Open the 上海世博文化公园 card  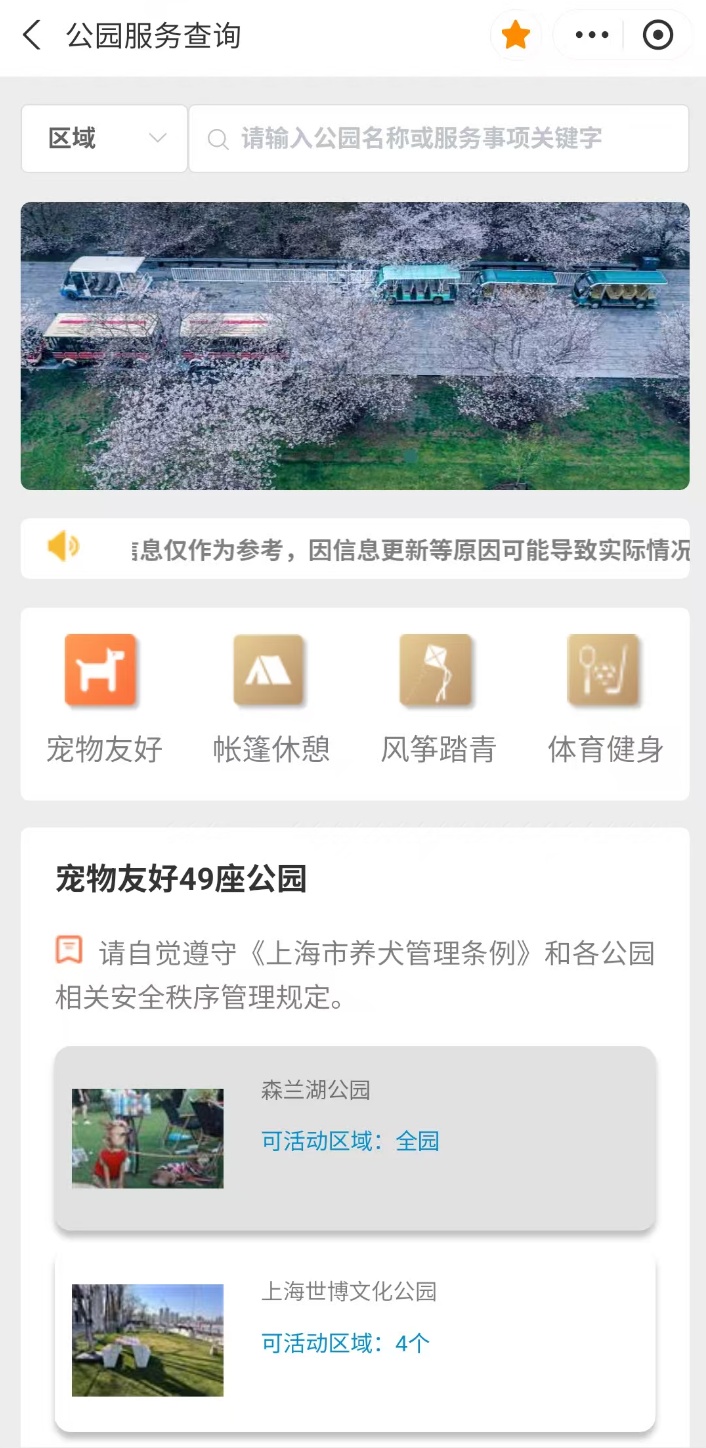click(x=355, y=1341)
